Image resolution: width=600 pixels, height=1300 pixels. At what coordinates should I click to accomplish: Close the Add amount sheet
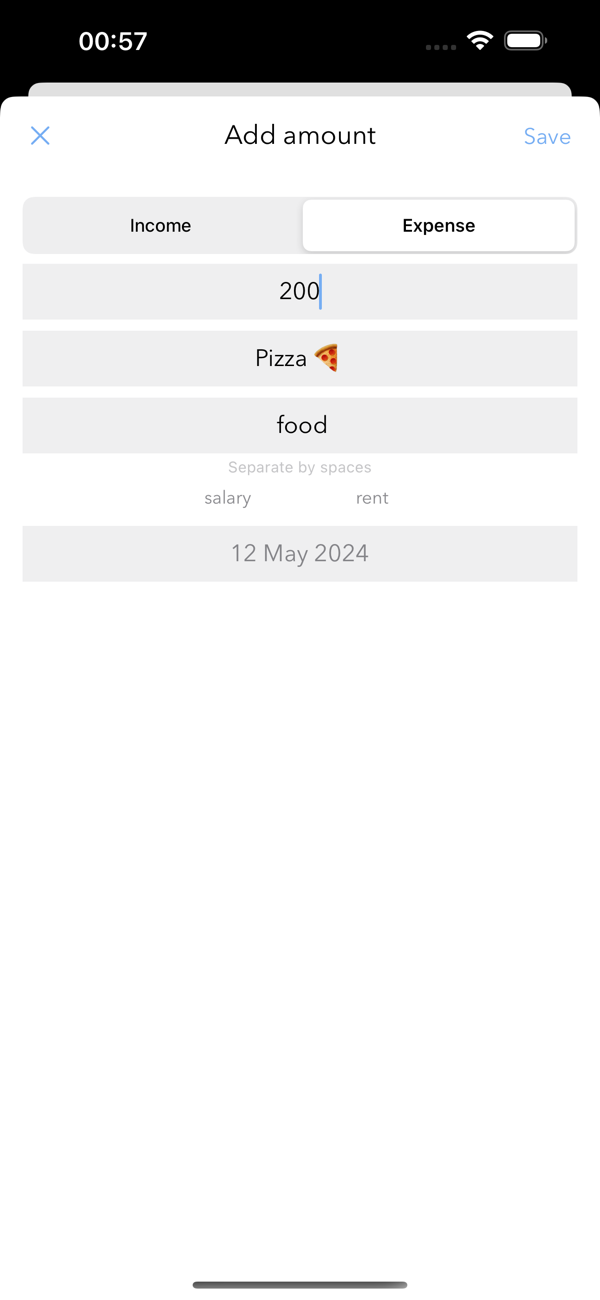tap(40, 136)
